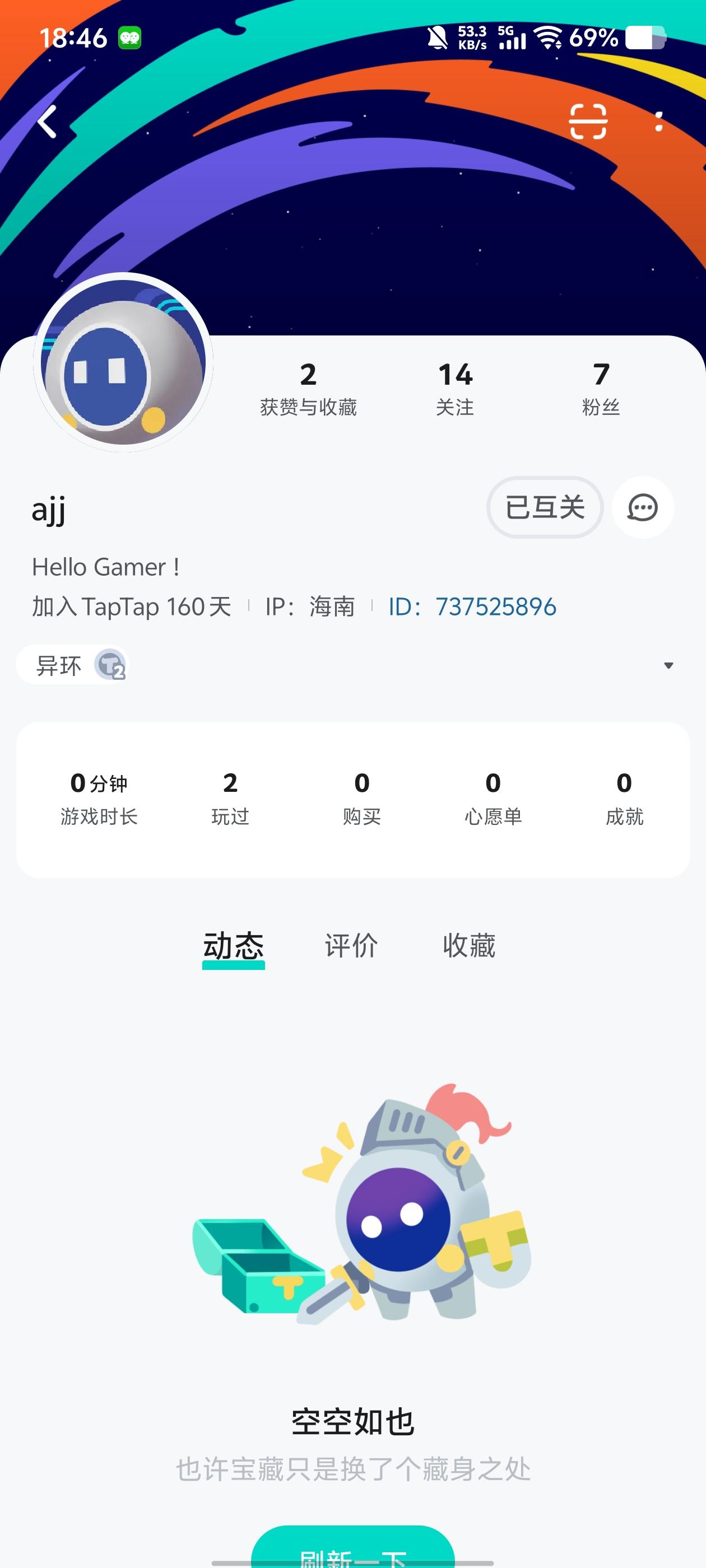View the 关注 following list
This screenshot has width=706, height=1568.
tap(455, 388)
